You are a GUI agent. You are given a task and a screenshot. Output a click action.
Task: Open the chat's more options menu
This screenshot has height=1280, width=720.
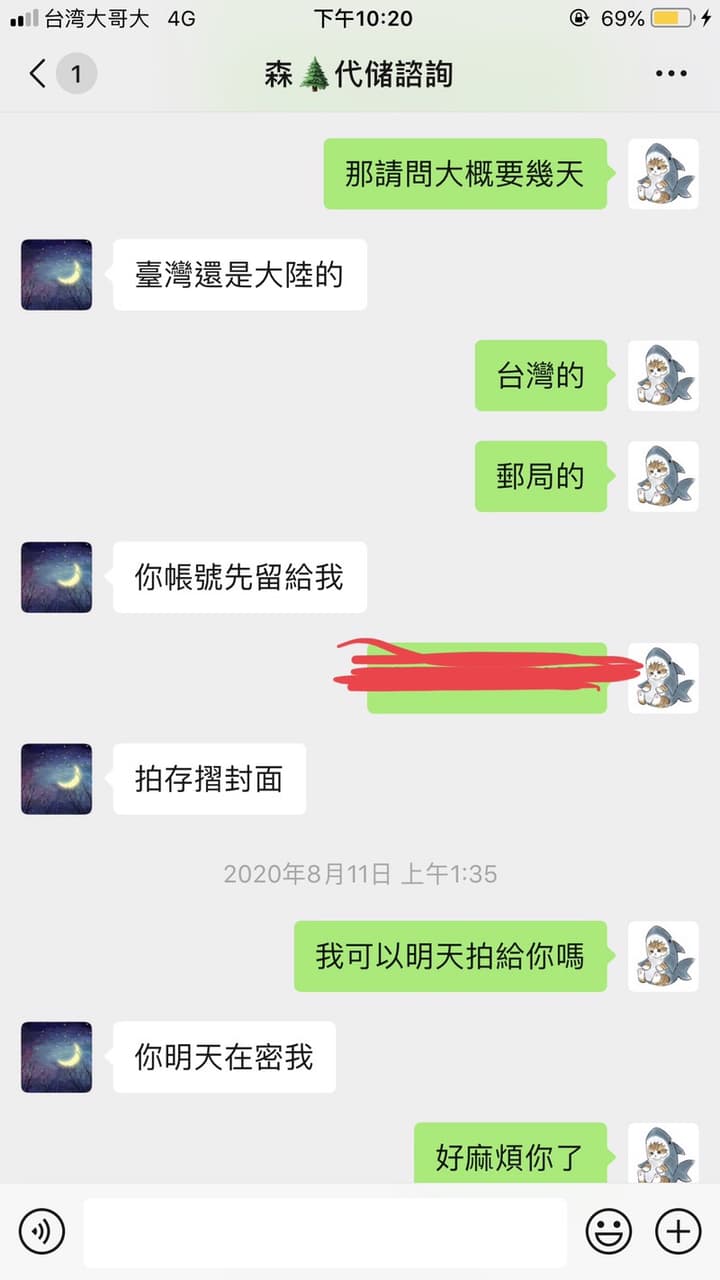pos(670,74)
